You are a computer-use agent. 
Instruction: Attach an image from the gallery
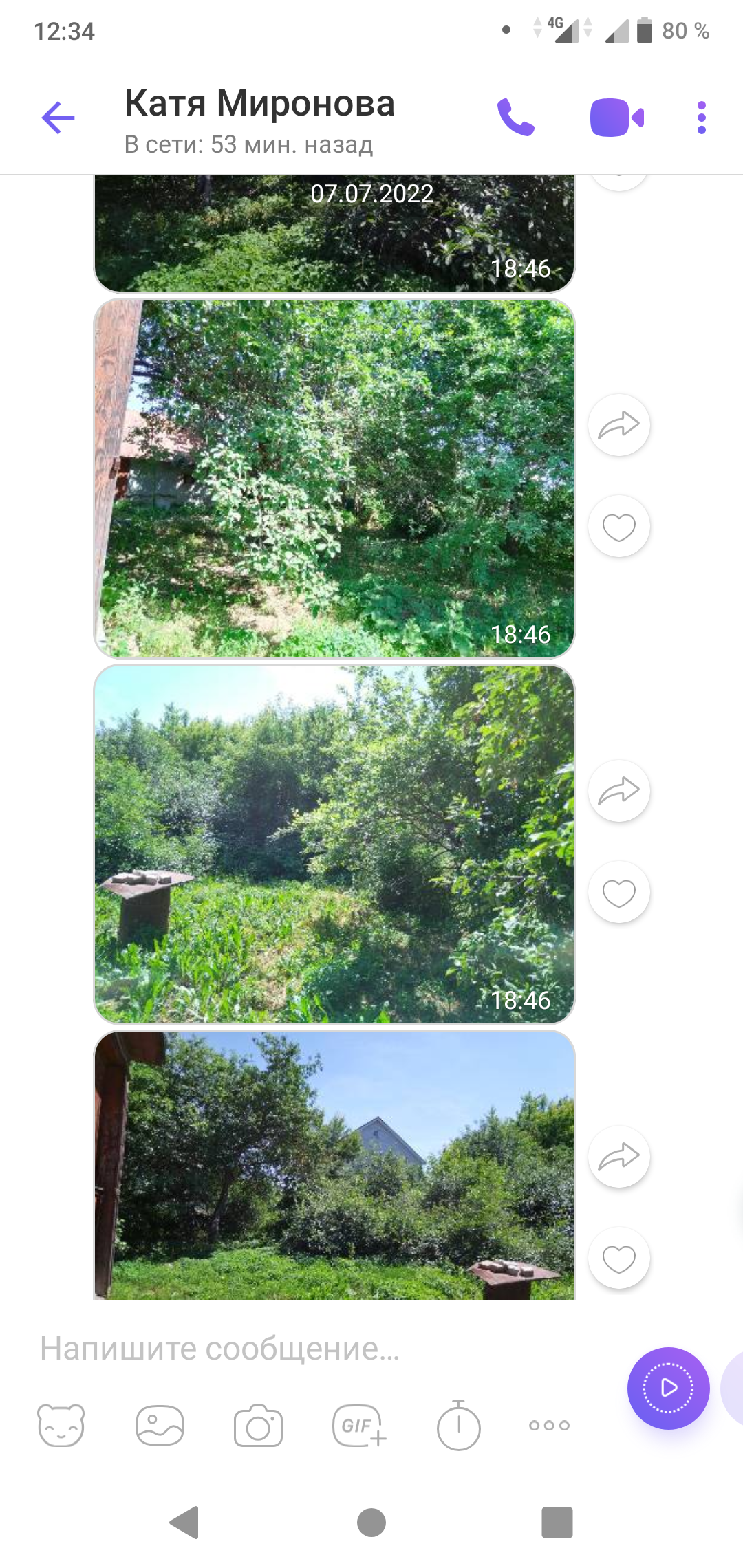(160, 1425)
